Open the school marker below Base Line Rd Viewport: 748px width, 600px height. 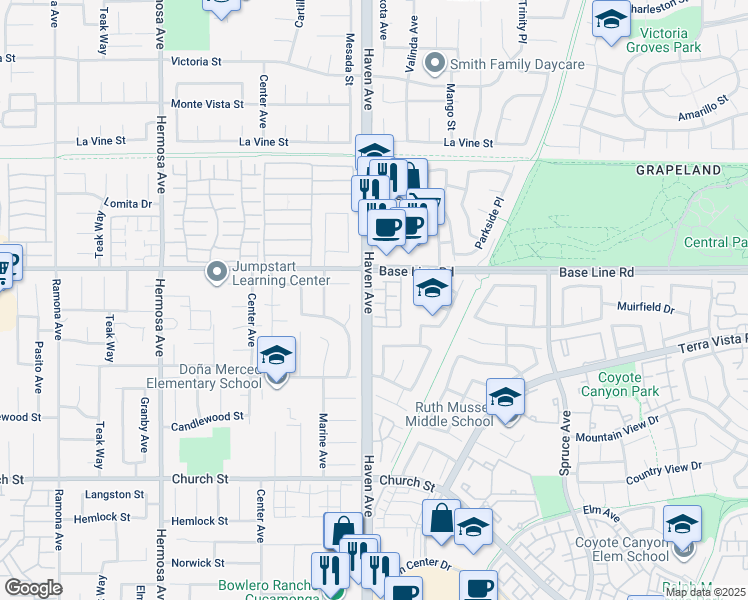(x=432, y=290)
